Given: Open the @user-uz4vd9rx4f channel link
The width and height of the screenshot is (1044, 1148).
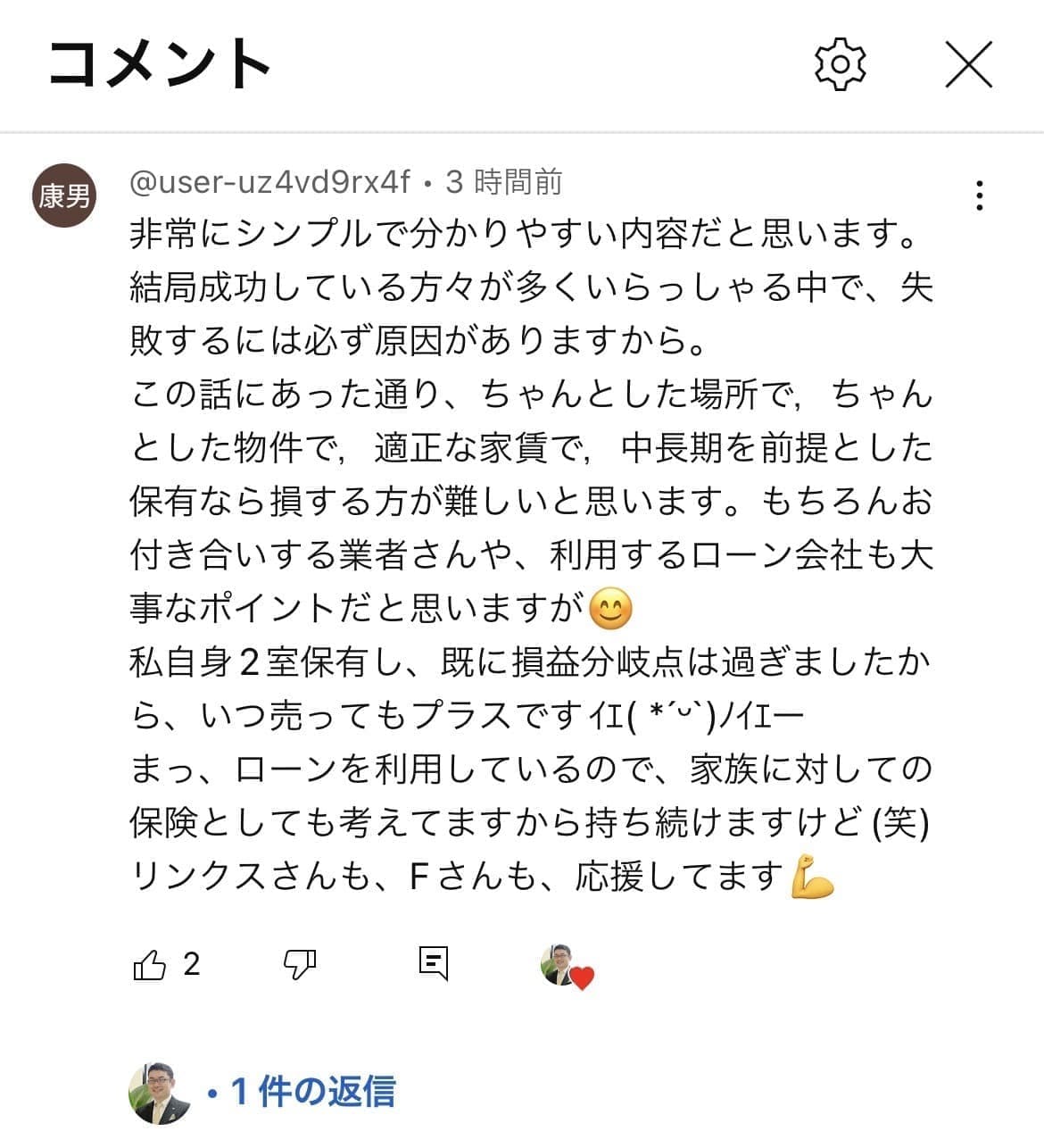Looking at the screenshot, I should click(x=269, y=182).
